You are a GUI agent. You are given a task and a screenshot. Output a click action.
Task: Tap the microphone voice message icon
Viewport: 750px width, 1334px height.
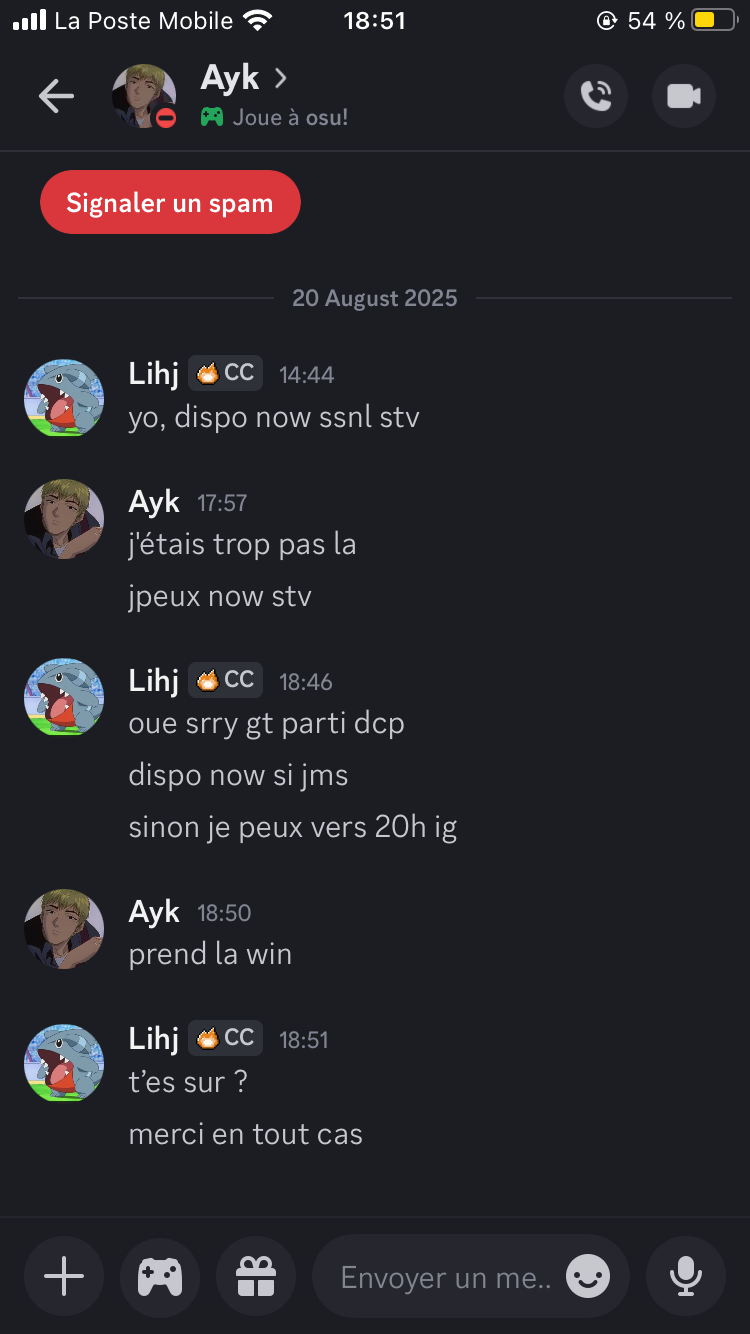(686, 1276)
